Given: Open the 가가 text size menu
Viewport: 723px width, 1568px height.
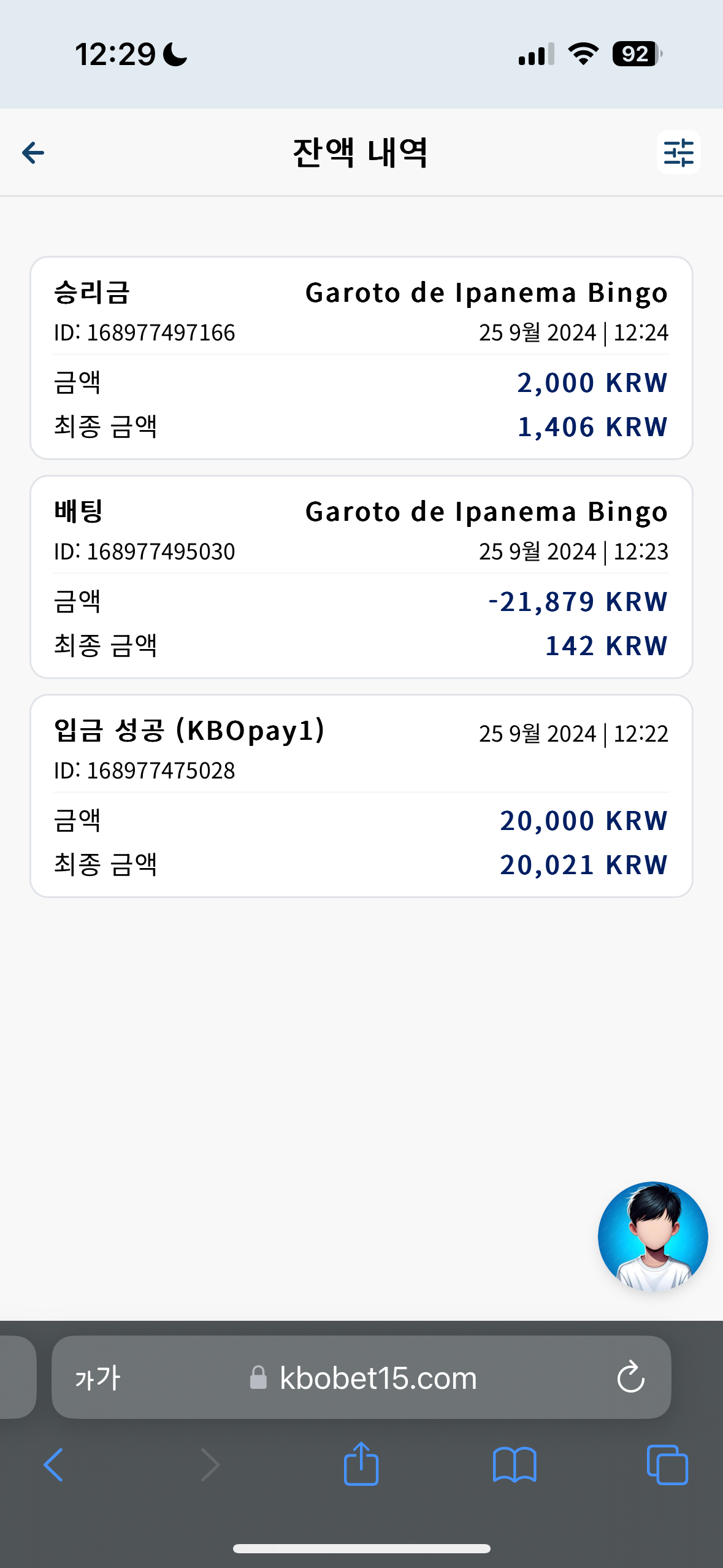Looking at the screenshot, I should 98,1378.
